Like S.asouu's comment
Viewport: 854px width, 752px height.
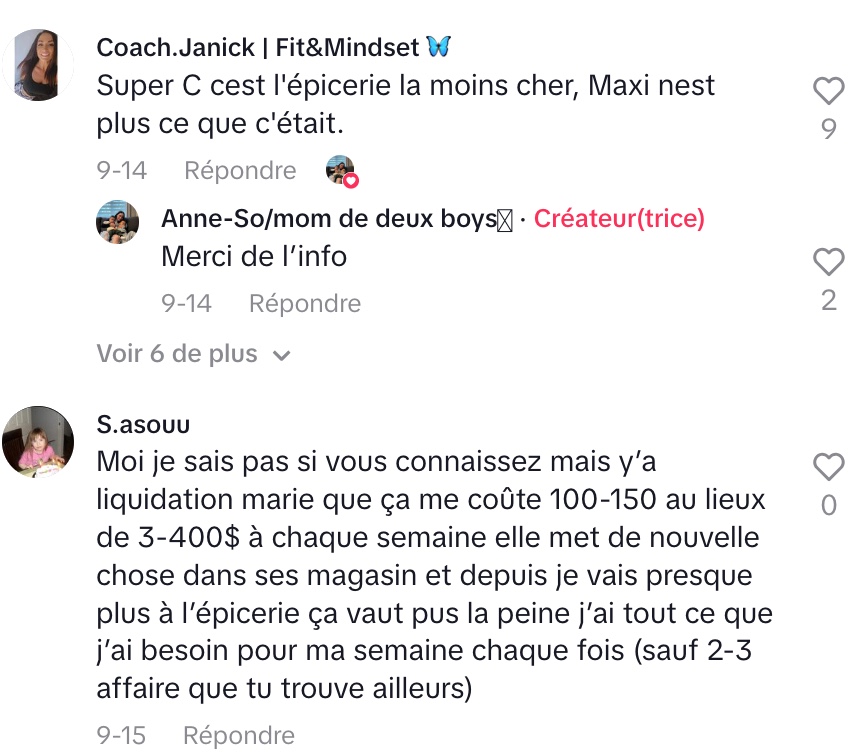pos(828,467)
